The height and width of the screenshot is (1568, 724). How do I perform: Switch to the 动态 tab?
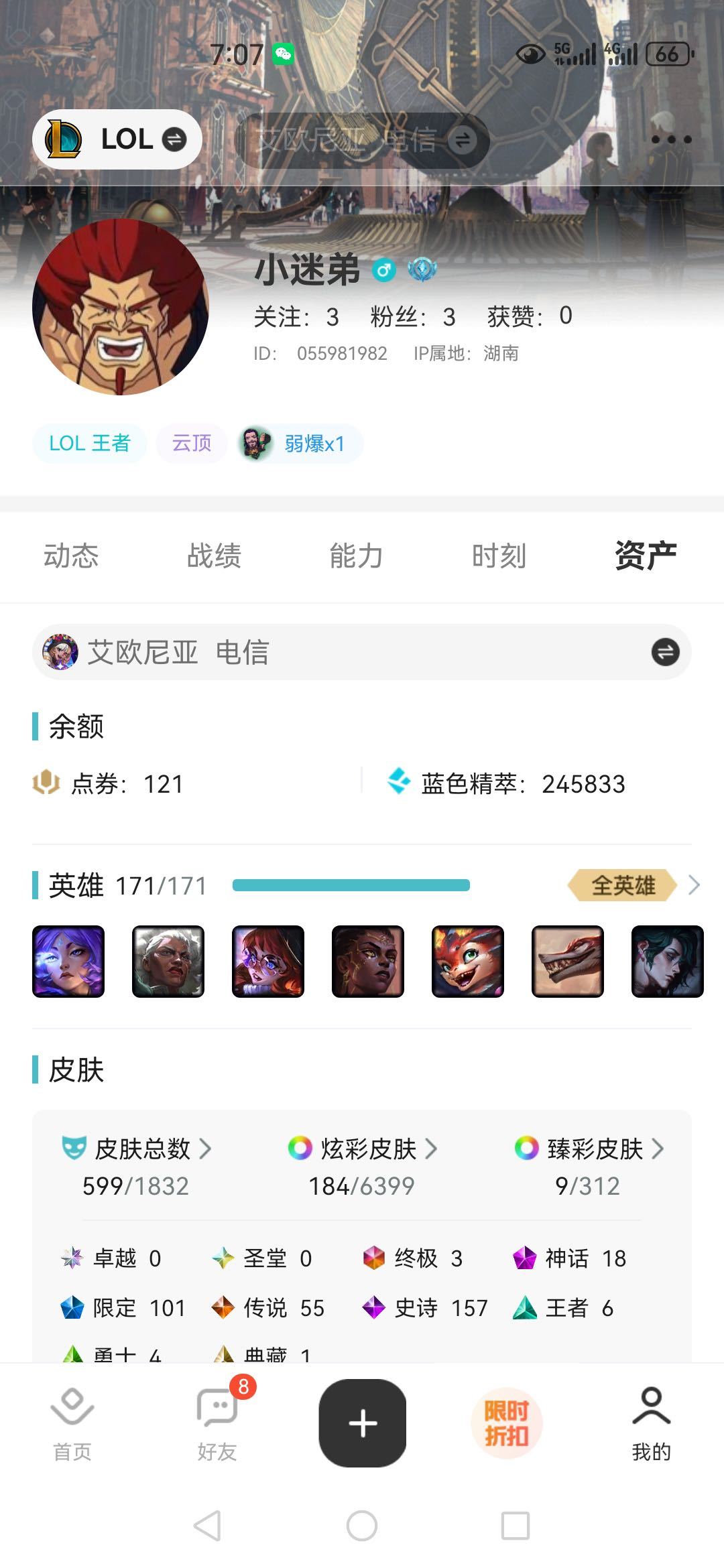[71, 556]
